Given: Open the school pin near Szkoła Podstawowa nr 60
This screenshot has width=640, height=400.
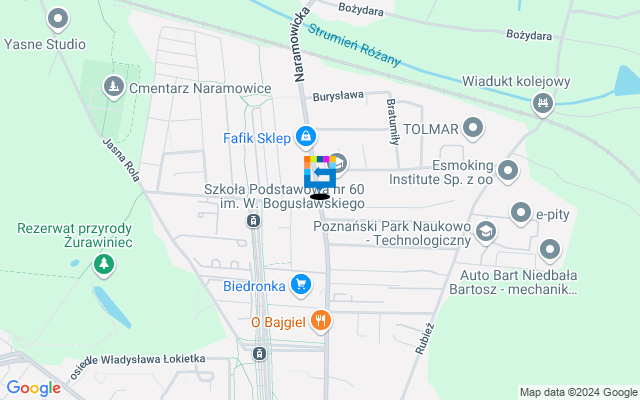Looking at the screenshot, I should (x=338, y=162).
